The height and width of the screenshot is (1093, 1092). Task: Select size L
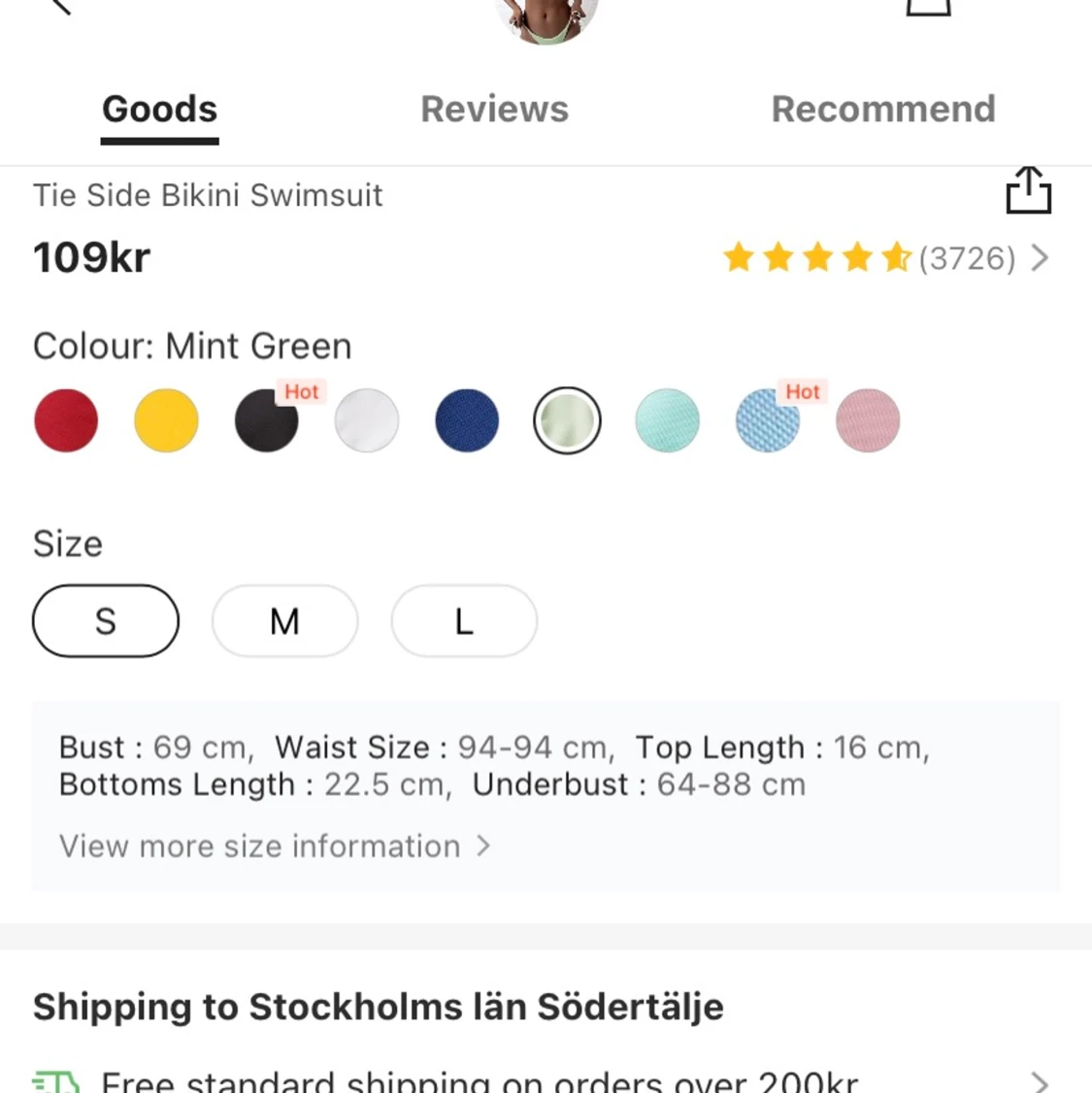(463, 621)
